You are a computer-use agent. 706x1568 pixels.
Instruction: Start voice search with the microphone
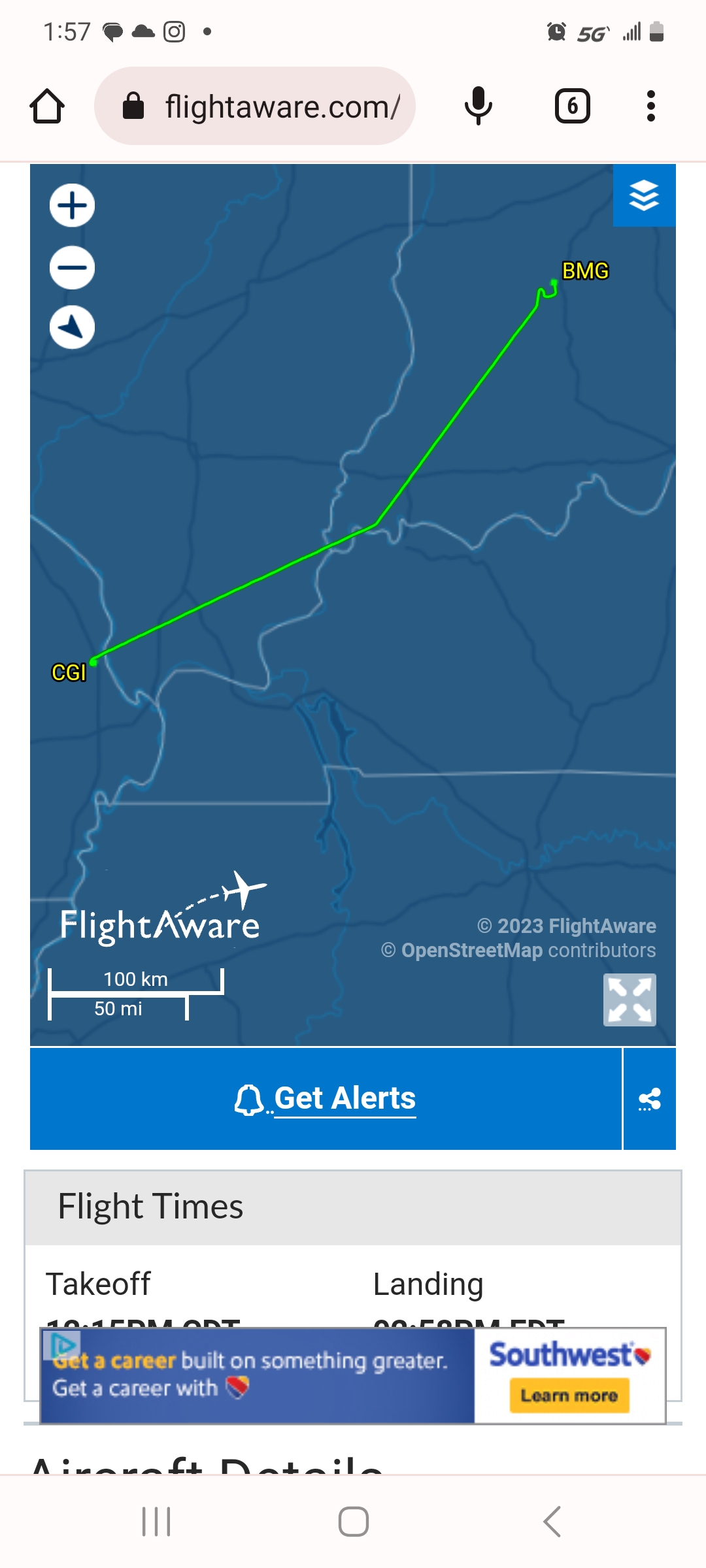click(x=479, y=106)
